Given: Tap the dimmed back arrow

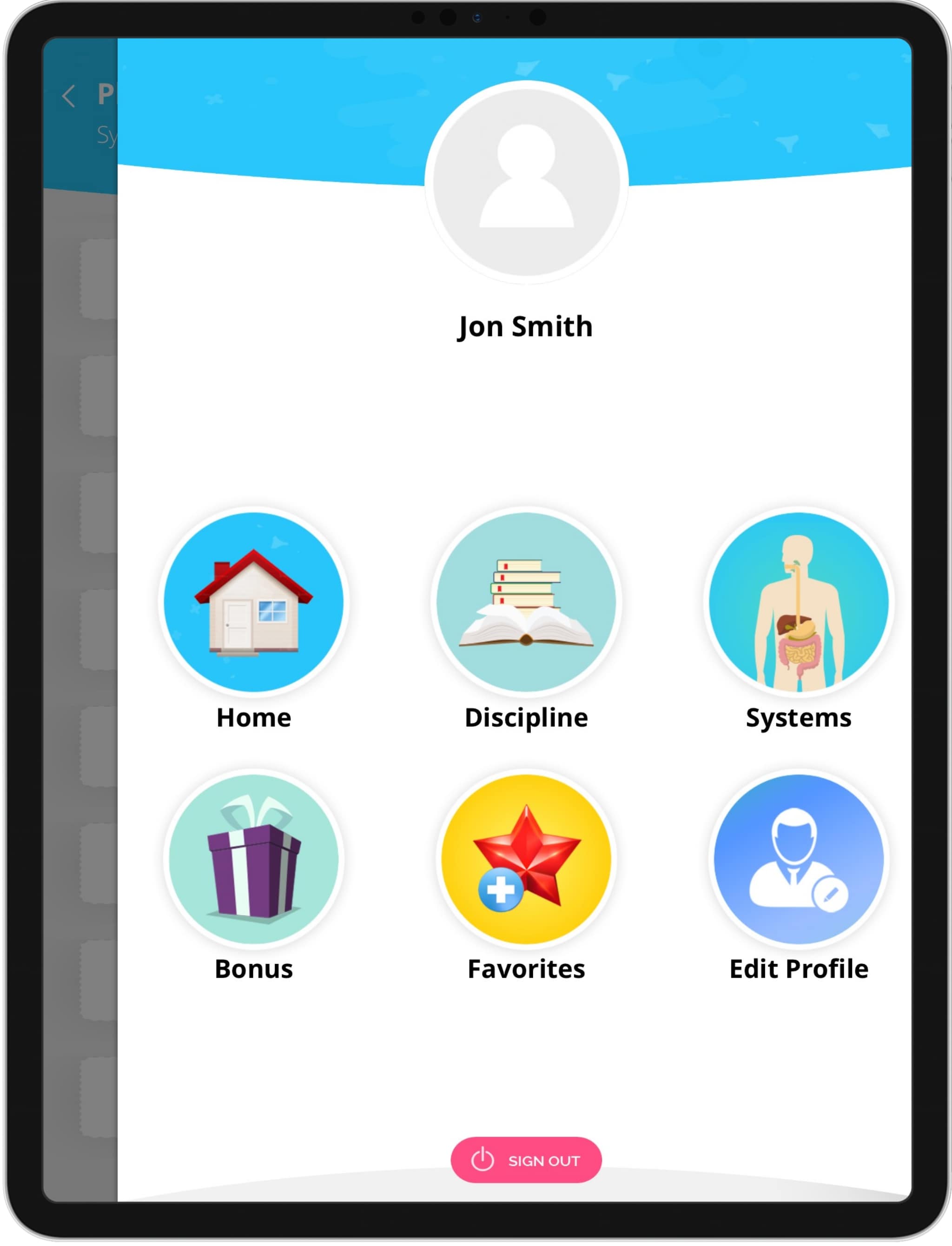Looking at the screenshot, I should (x=69, y=96).
